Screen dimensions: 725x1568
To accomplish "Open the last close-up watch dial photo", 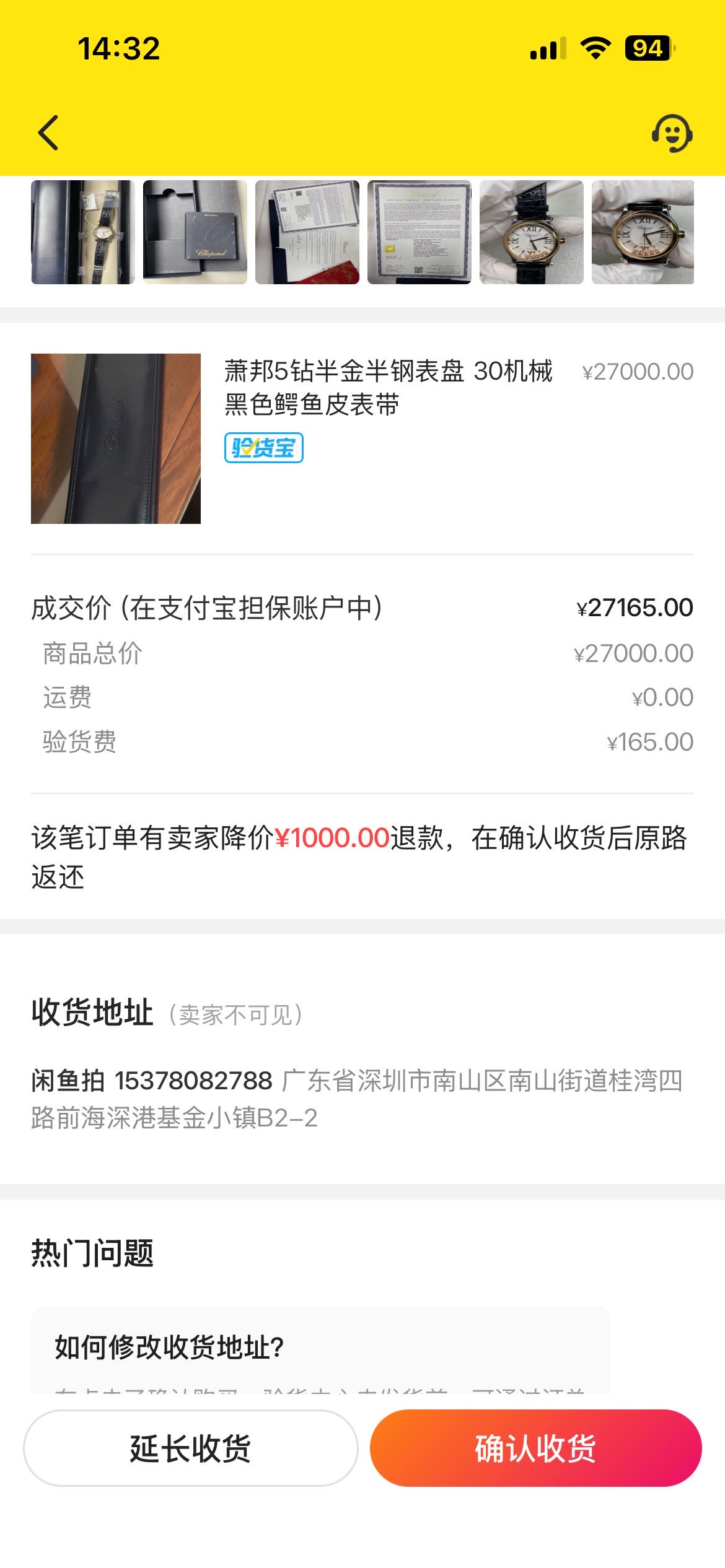I will click(643, 232).
